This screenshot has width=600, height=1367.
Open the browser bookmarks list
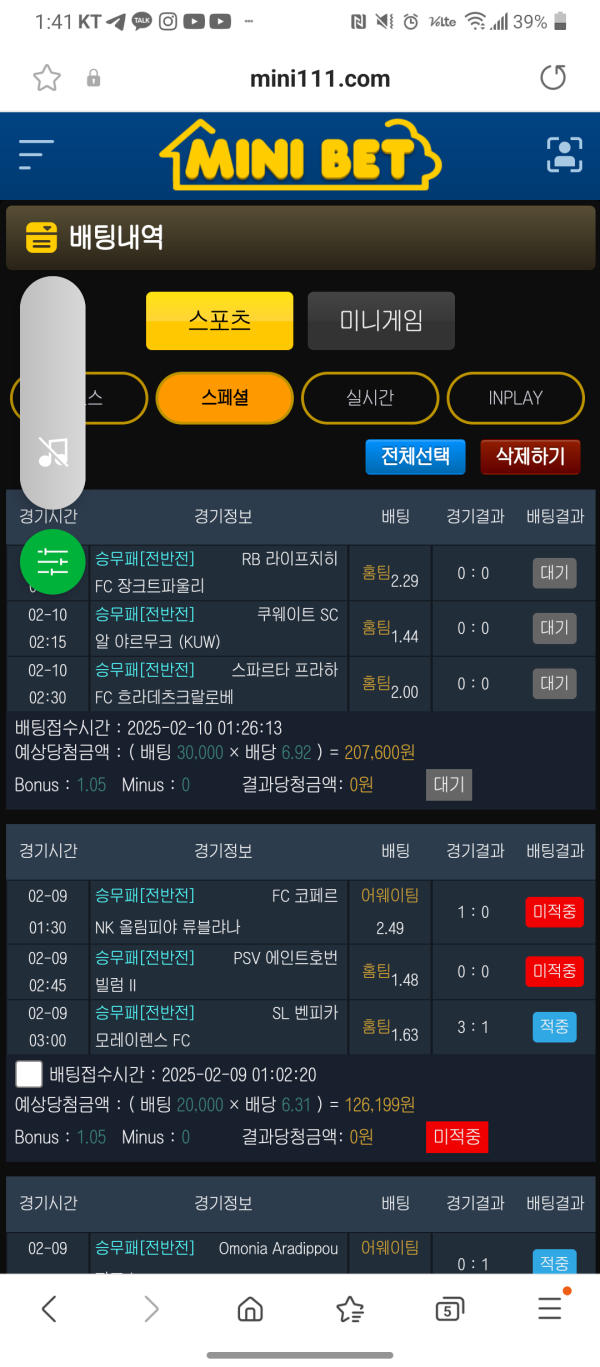(x=350, y=1308)
